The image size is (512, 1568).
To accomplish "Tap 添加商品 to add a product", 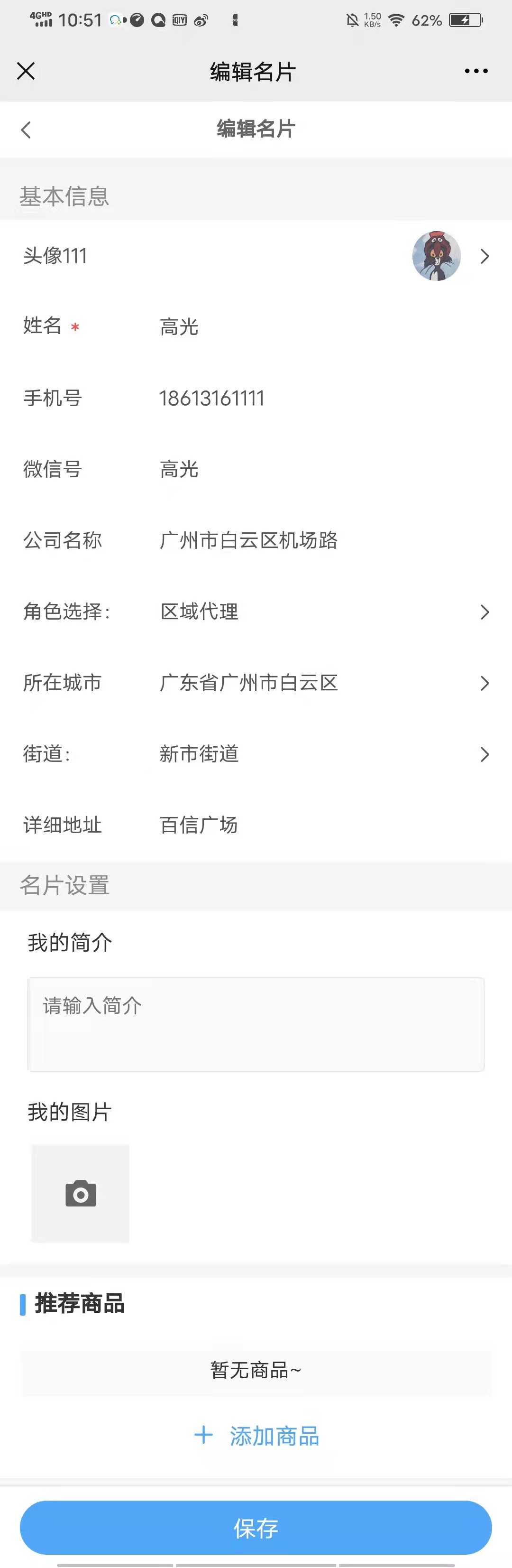I will tap(256, 1436).
